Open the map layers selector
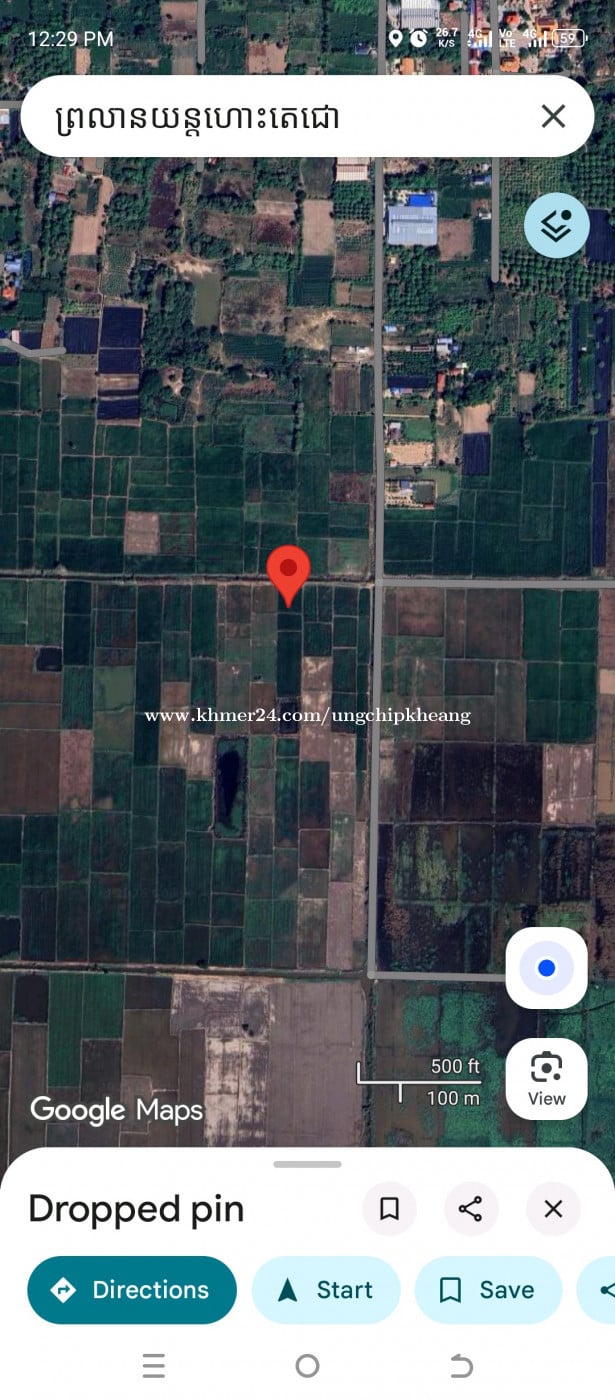The height and width of the screenshot is (1400, 615). (x=556, y=225)
